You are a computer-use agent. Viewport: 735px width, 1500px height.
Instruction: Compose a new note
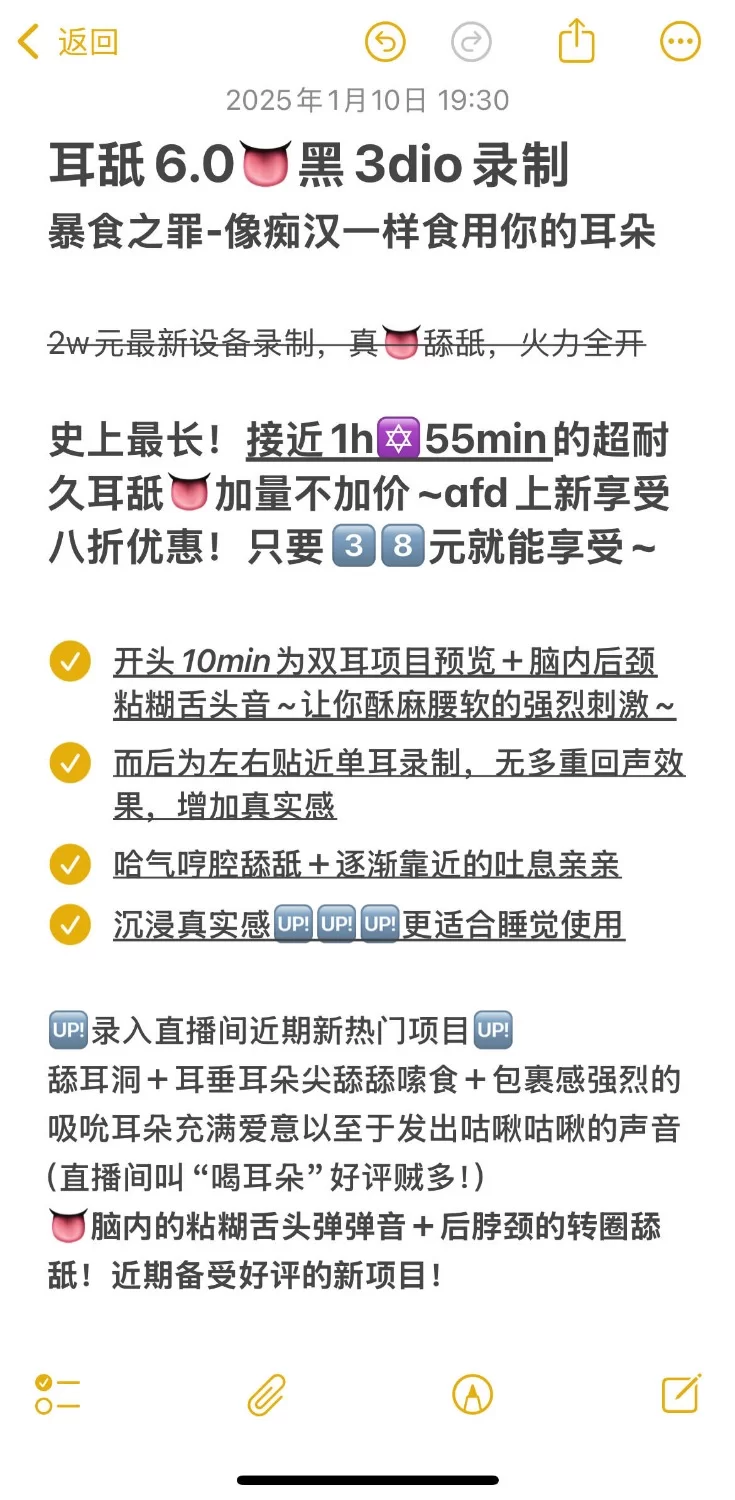[x=681, y=1394]
